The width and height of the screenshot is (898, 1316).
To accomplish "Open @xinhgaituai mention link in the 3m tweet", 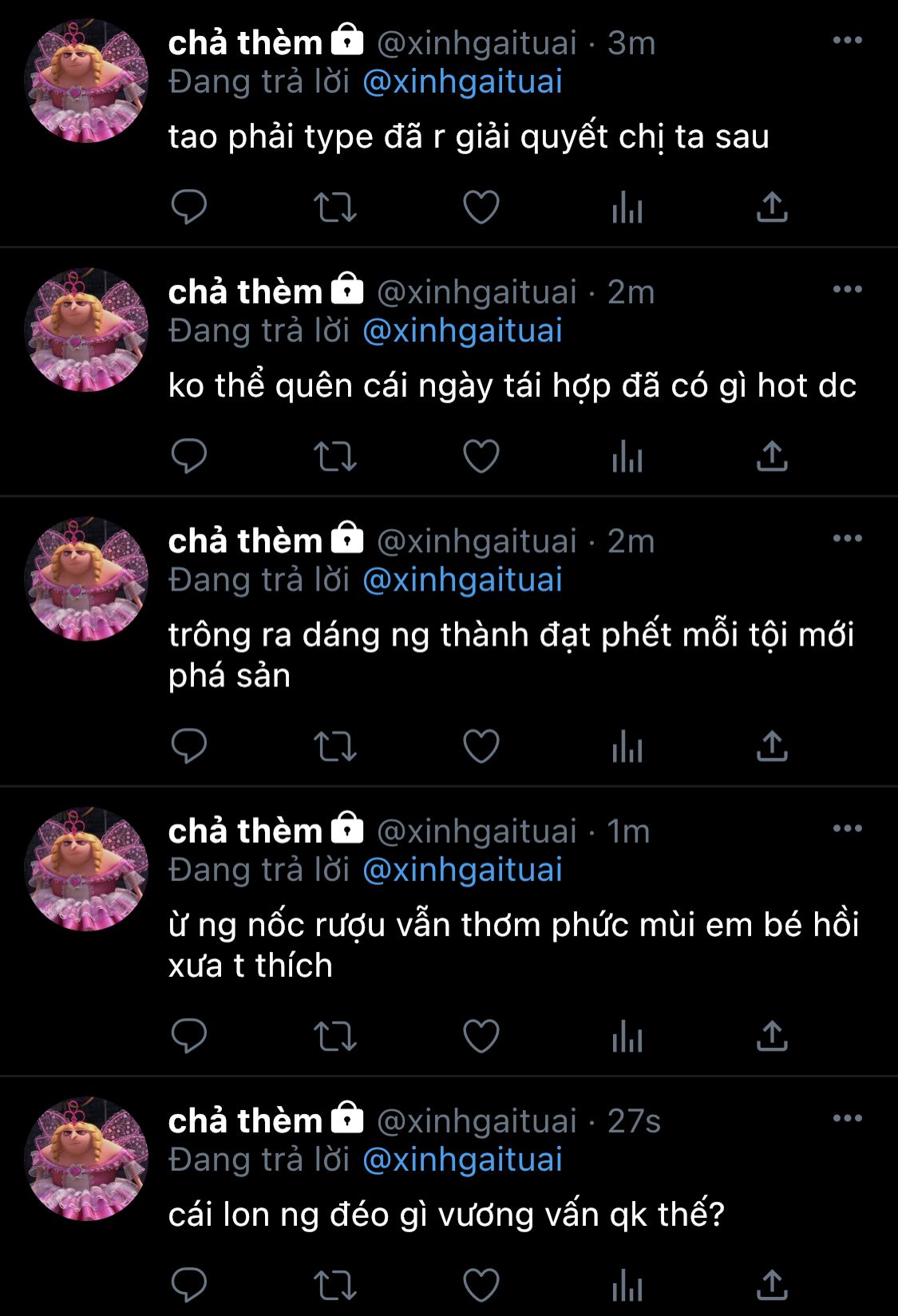I will [x=462, y=82].
